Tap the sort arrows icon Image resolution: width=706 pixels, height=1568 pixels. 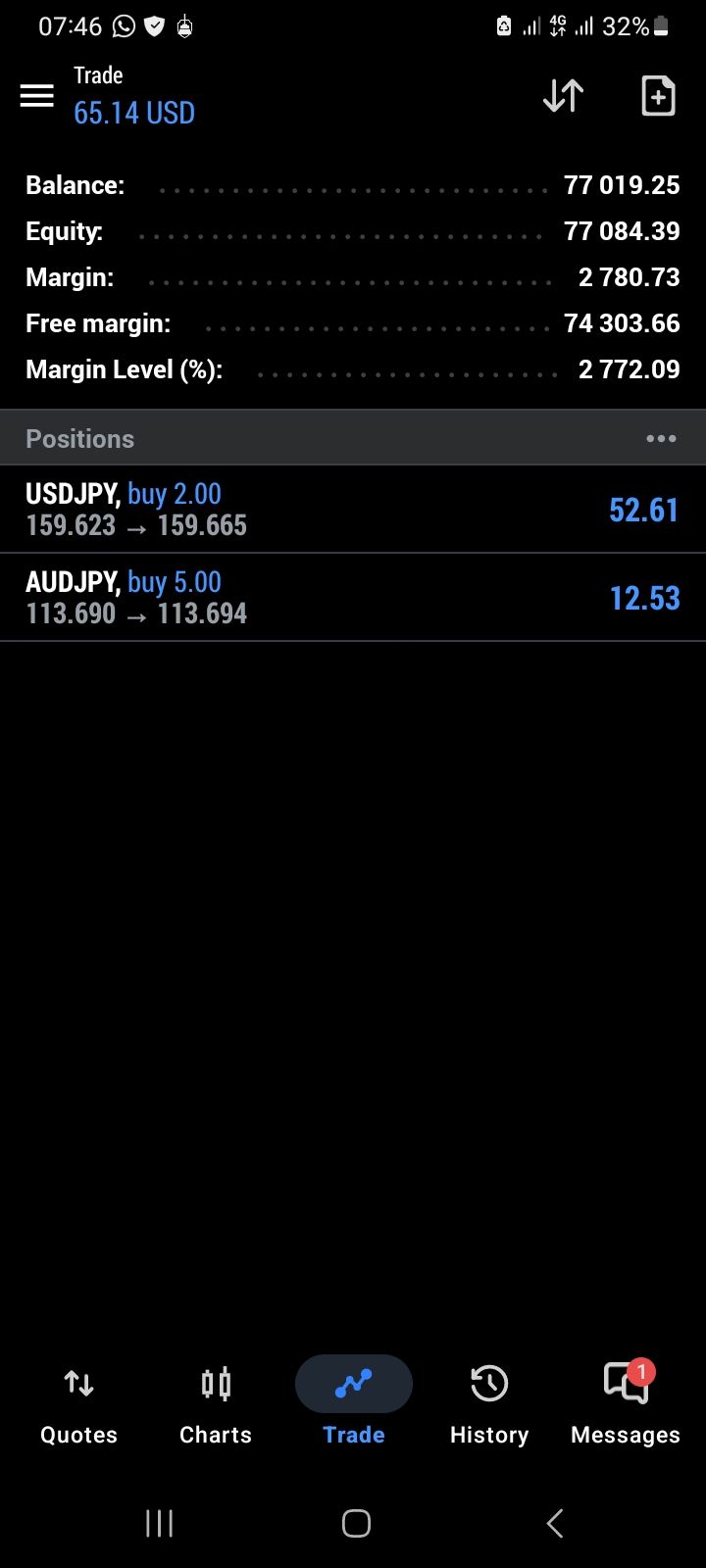[x=564, y=96]
